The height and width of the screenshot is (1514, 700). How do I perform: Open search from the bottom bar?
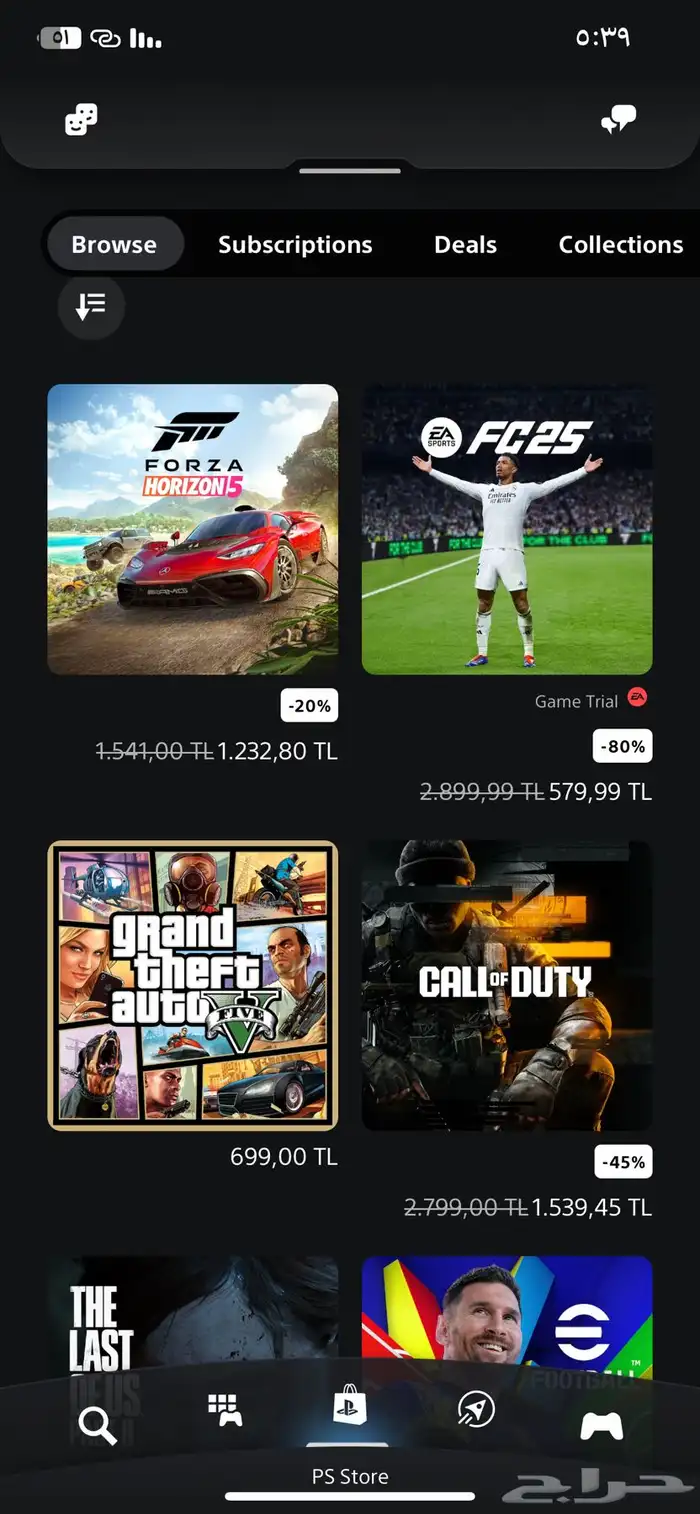point(98,1425)
